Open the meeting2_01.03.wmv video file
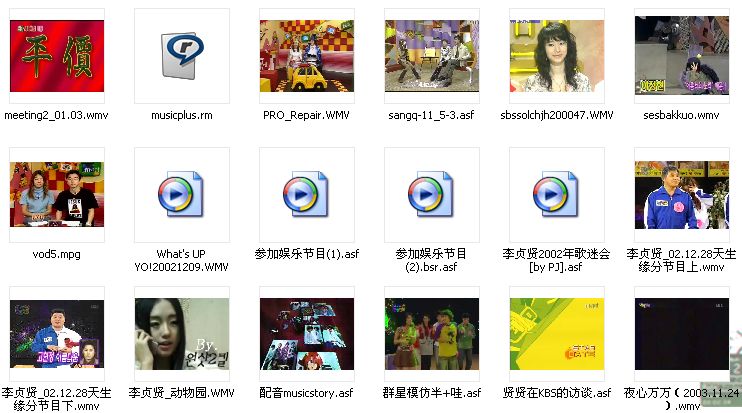This screenshot has height=413, width=742. (56, 57)
